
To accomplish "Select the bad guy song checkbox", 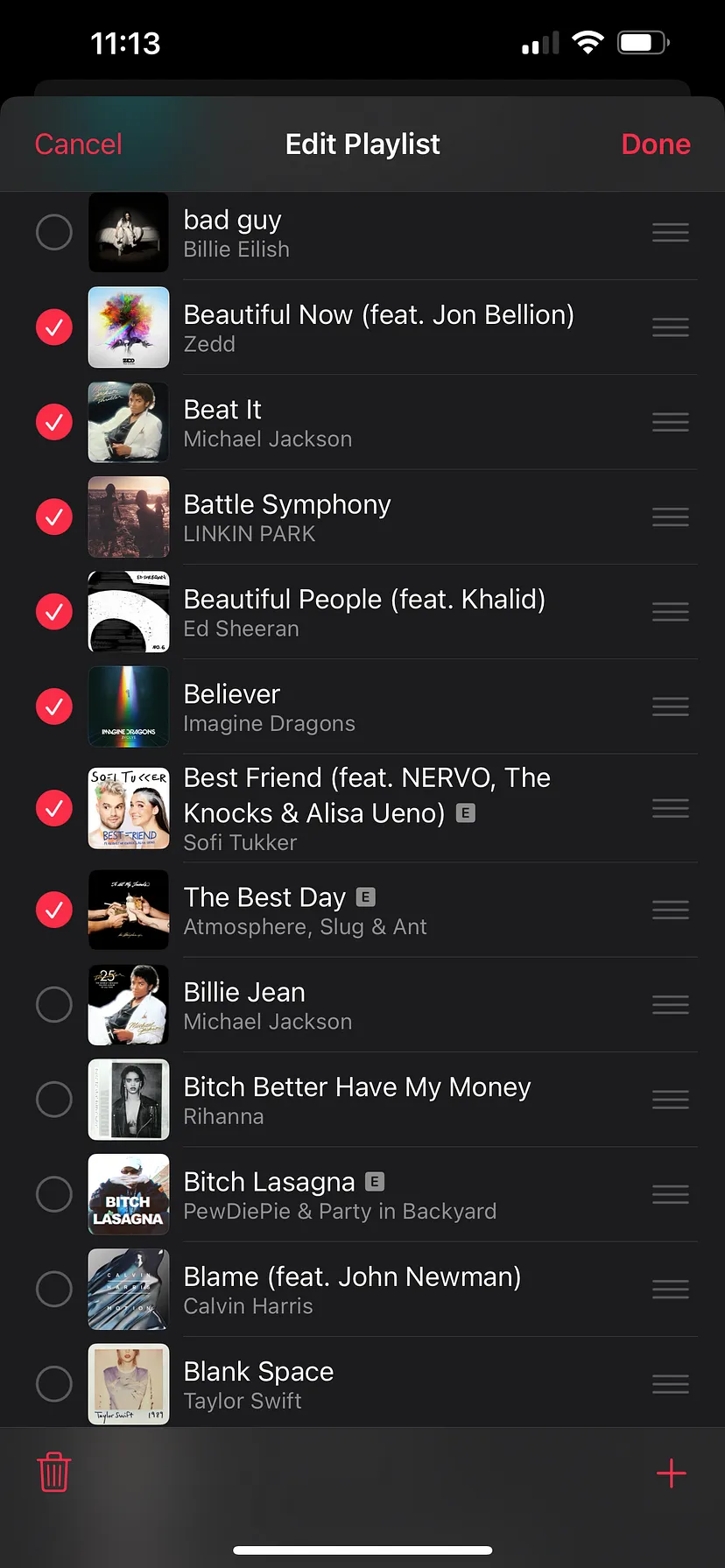I will point(54,233).
